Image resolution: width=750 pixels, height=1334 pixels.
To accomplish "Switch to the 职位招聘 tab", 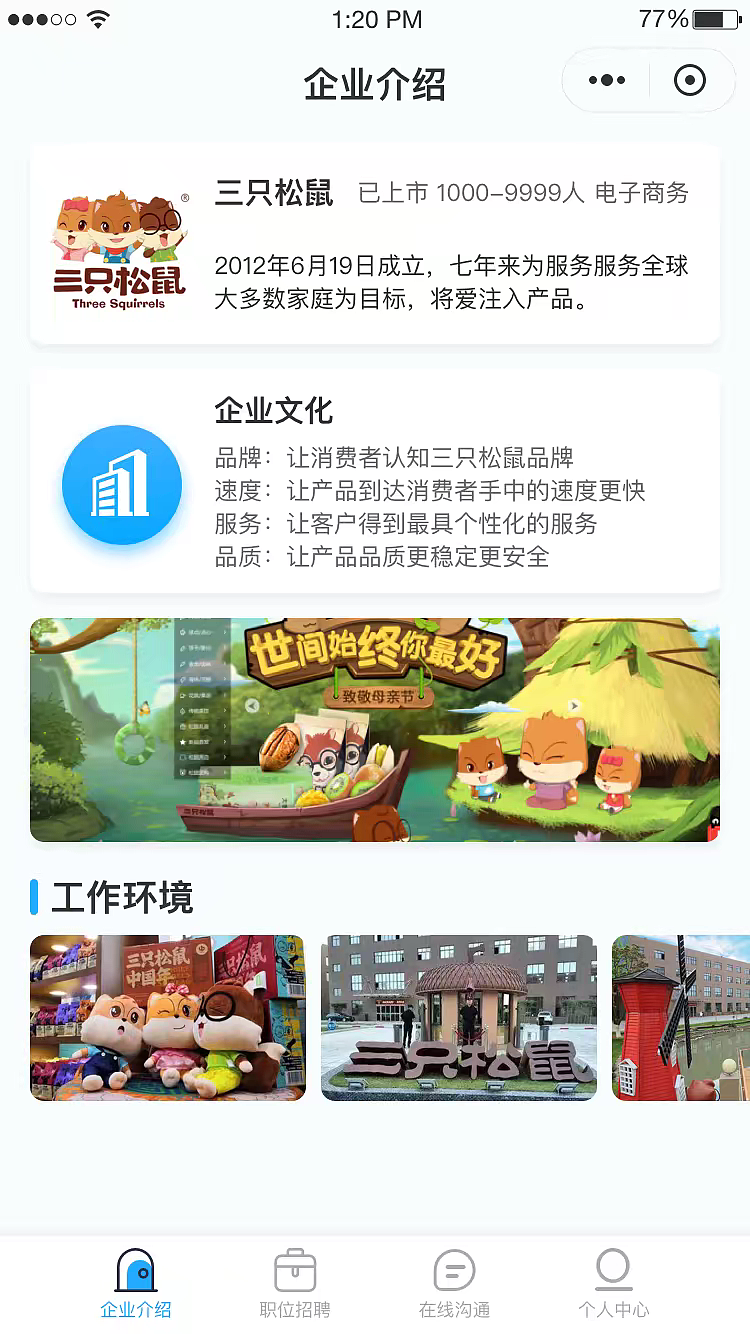I will coord(294,1285).
